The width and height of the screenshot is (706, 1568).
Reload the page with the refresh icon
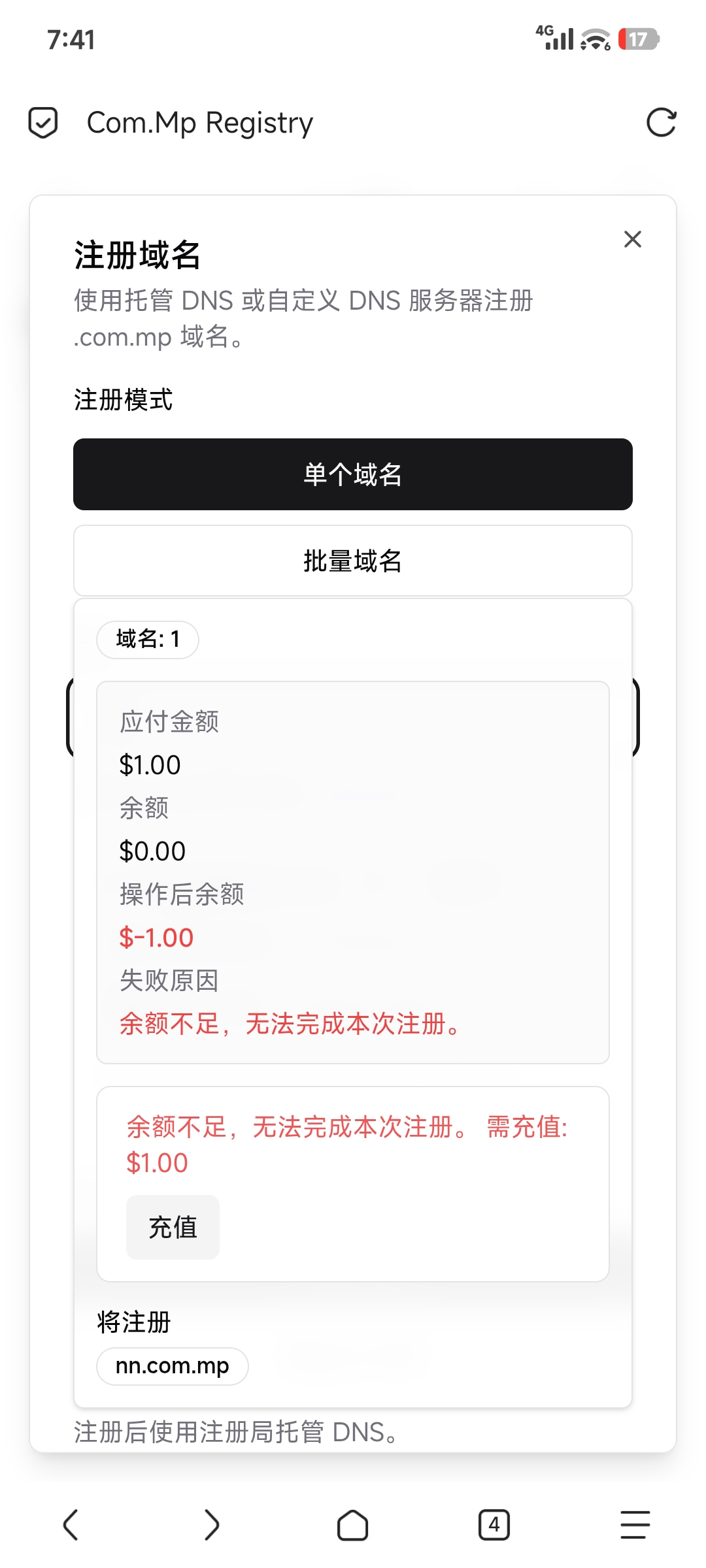click(661, 122)
